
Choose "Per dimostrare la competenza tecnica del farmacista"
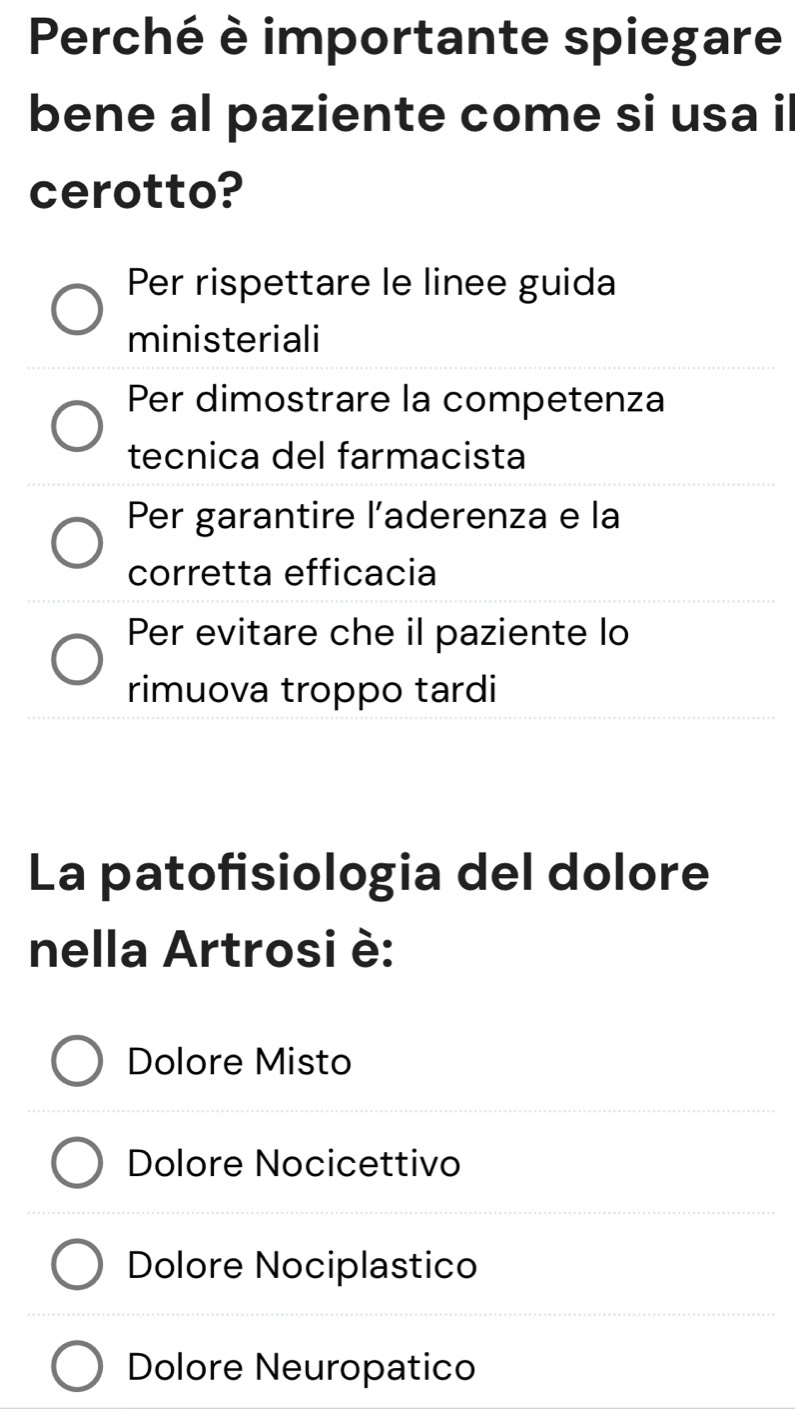(76, 428)
